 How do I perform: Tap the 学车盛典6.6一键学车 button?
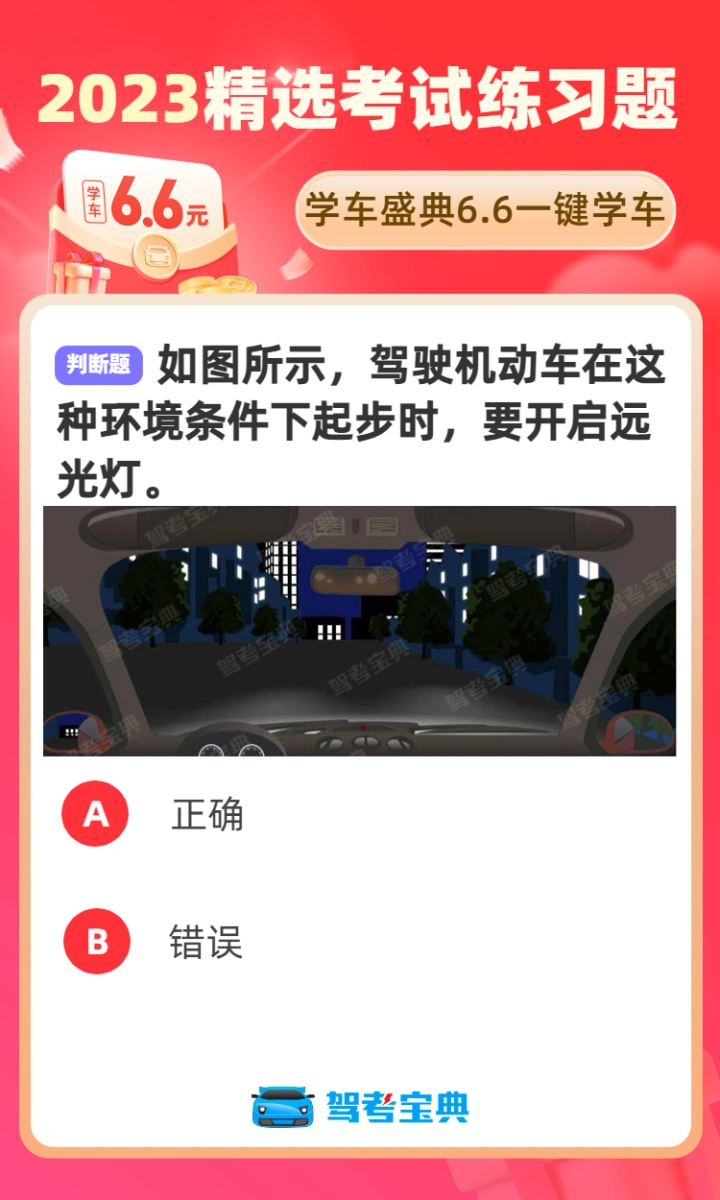pyautogui.click(x=485, y=212)
